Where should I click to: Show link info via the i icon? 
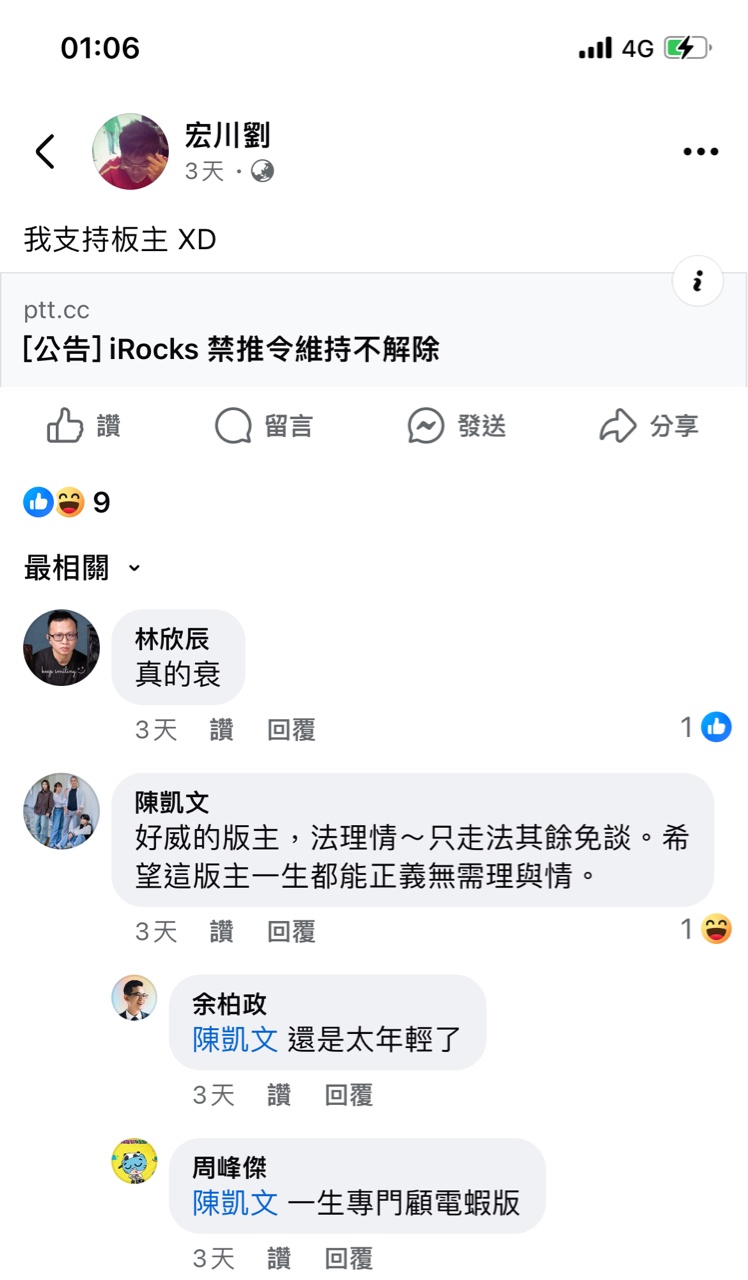click(698, 281)
